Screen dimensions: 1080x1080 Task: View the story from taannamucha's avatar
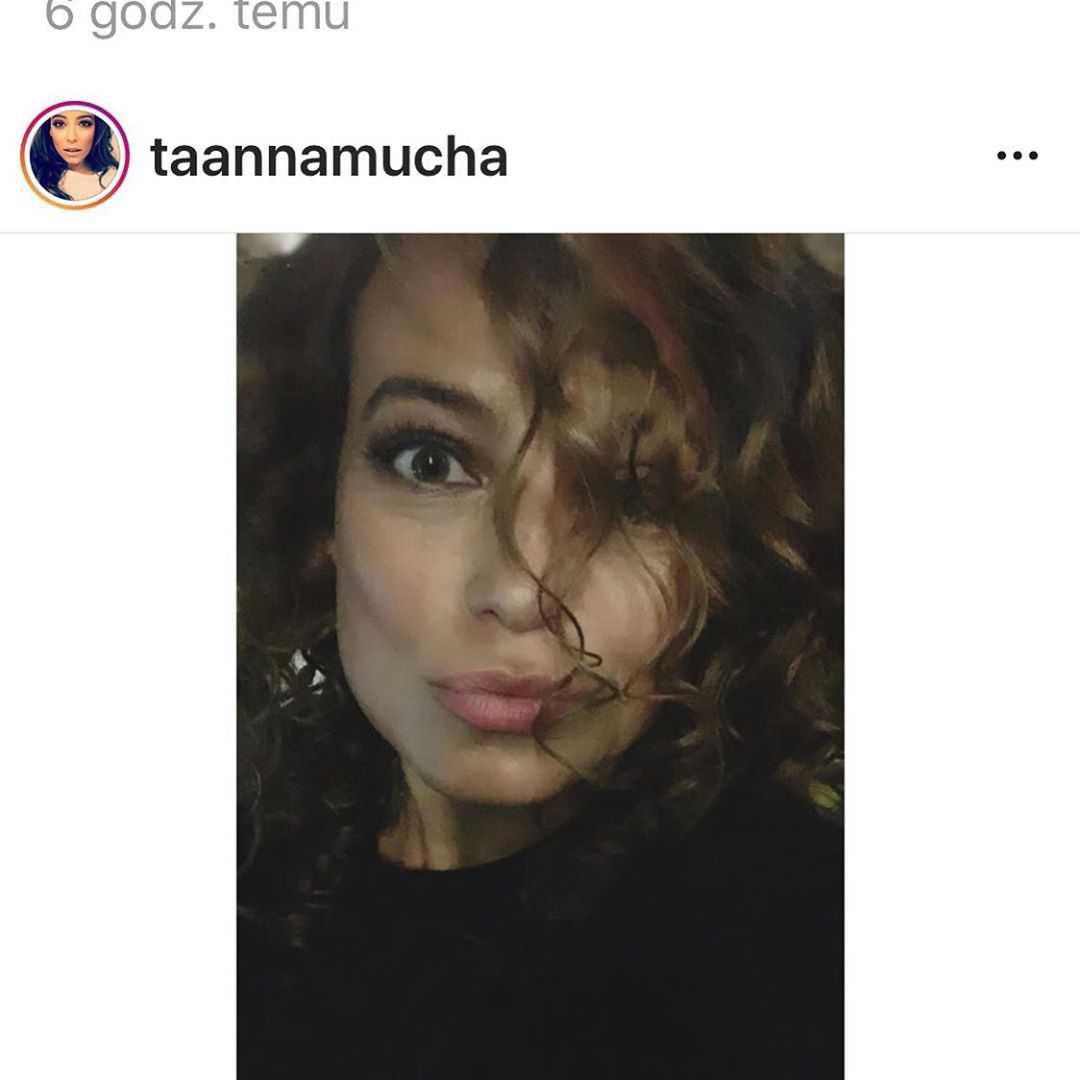(75, 156)
